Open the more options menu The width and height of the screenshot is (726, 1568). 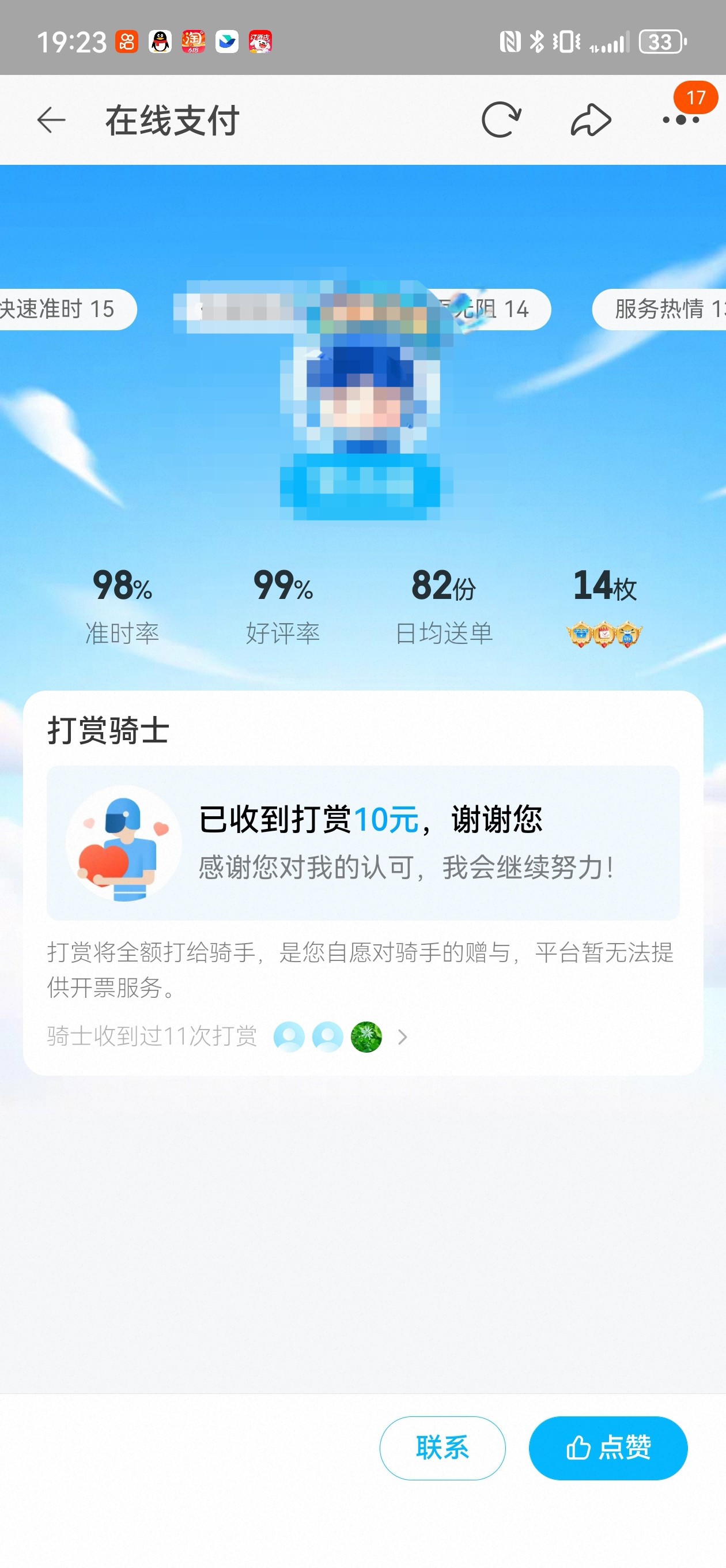pyautogui.click(x=681, y=120)
